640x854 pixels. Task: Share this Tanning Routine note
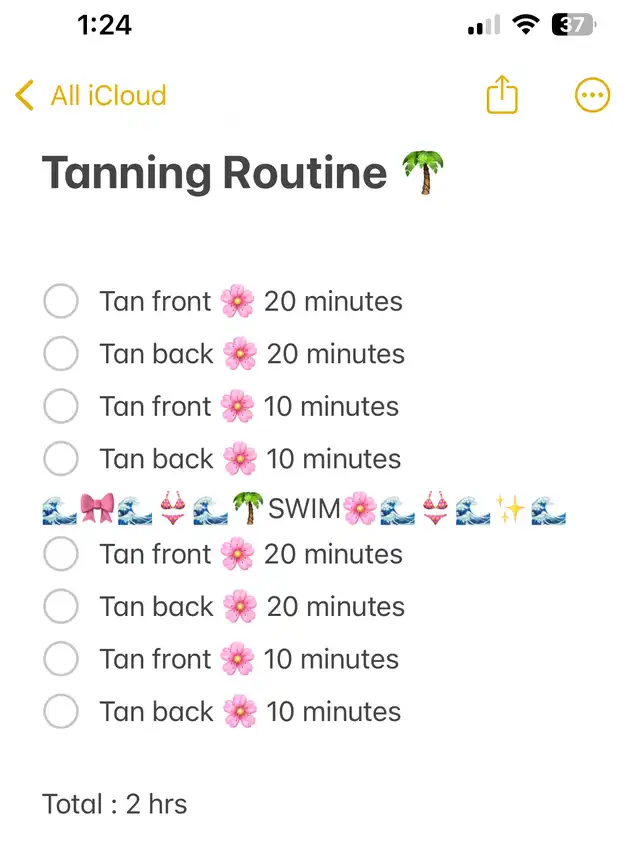(x=502, y=96)
